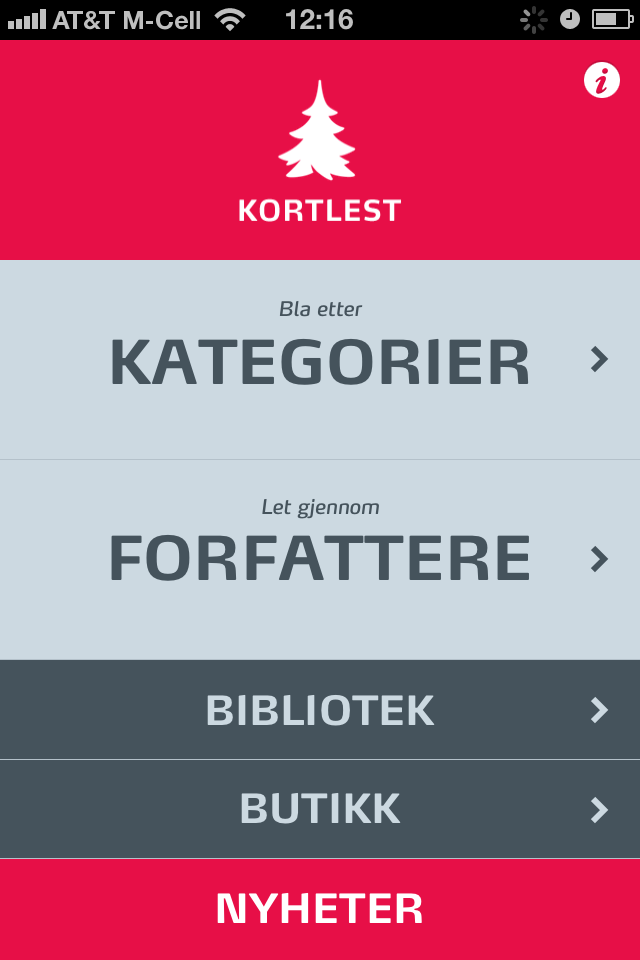Open the Bibliotek section

(x=320, y=710)
